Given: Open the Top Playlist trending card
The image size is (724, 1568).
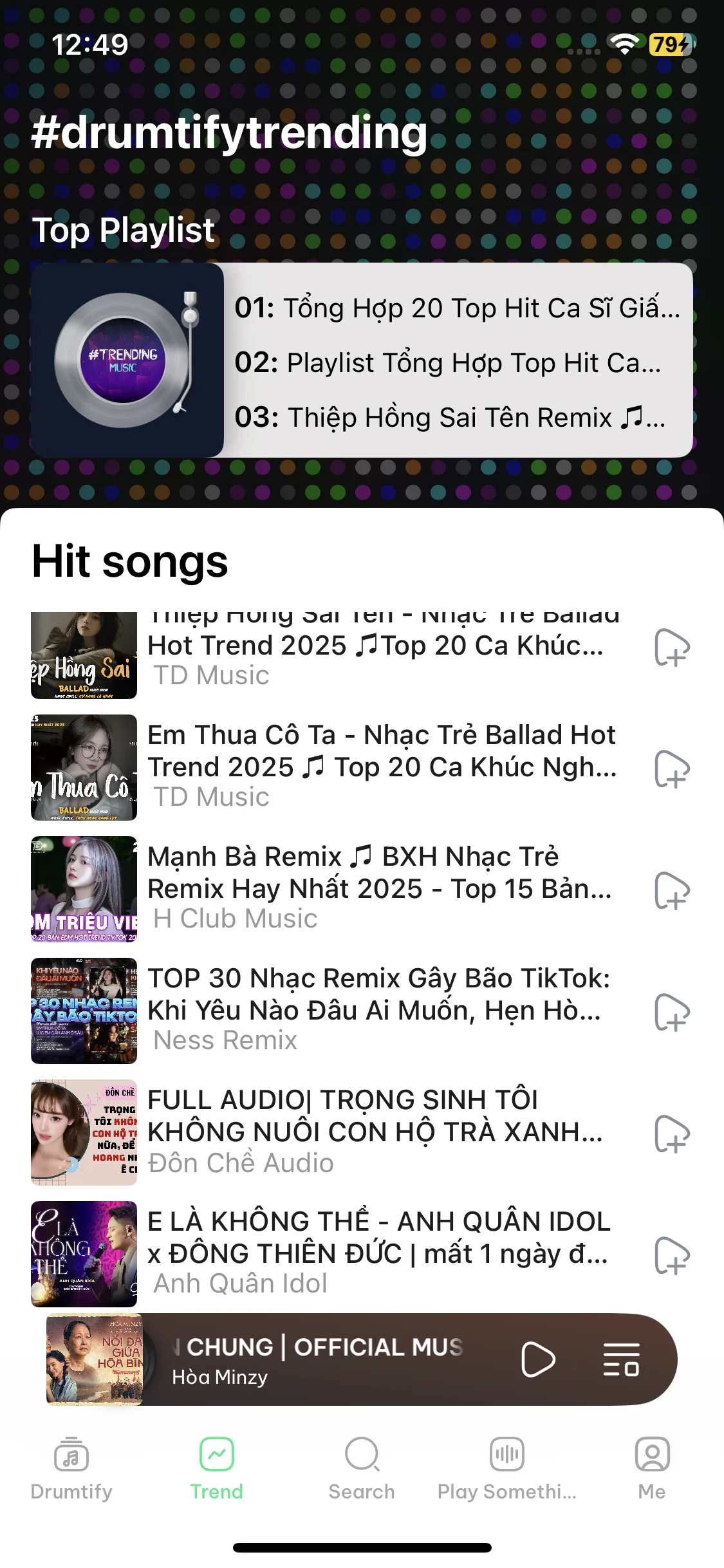Looking at the screenshot, I should coord(362,360).
